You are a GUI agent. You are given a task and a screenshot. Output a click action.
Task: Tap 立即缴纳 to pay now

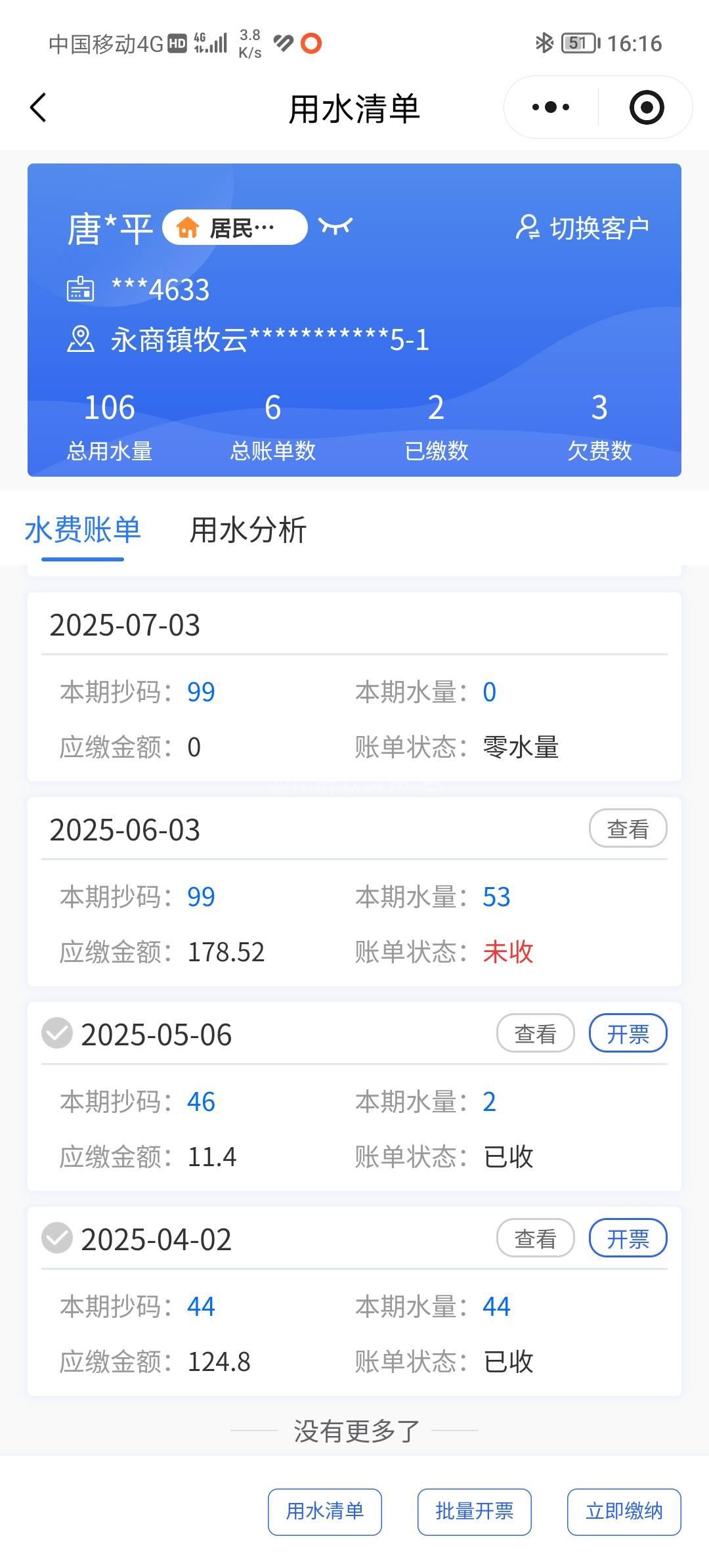624,1512
